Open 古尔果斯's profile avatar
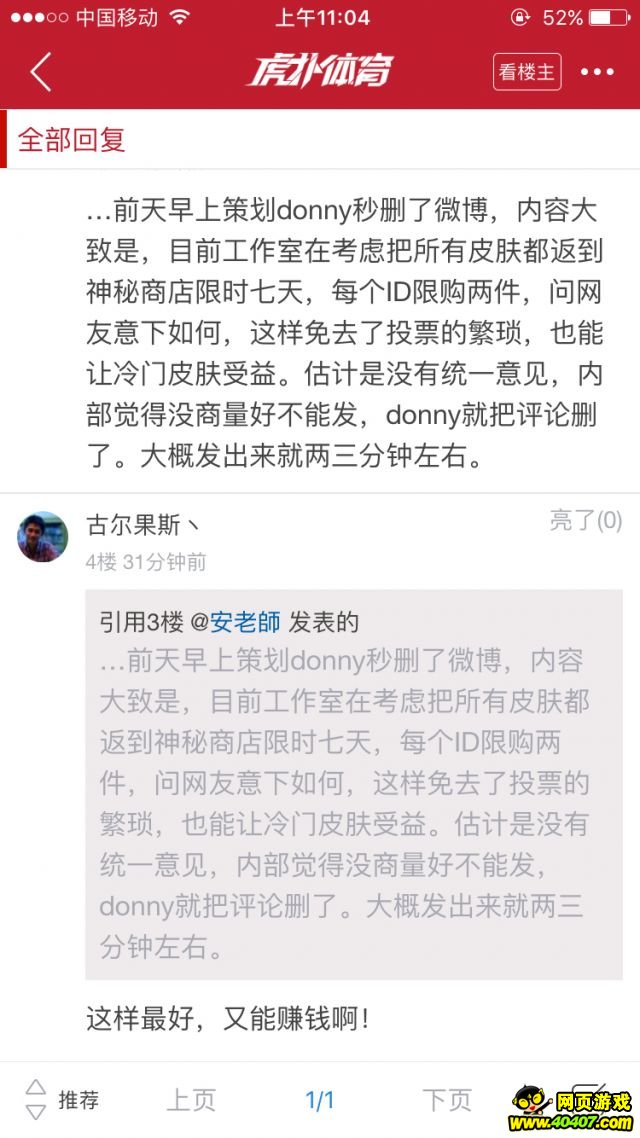This screenshot has height=1138, width=640. pyautogui.click(x=43, y=537)
